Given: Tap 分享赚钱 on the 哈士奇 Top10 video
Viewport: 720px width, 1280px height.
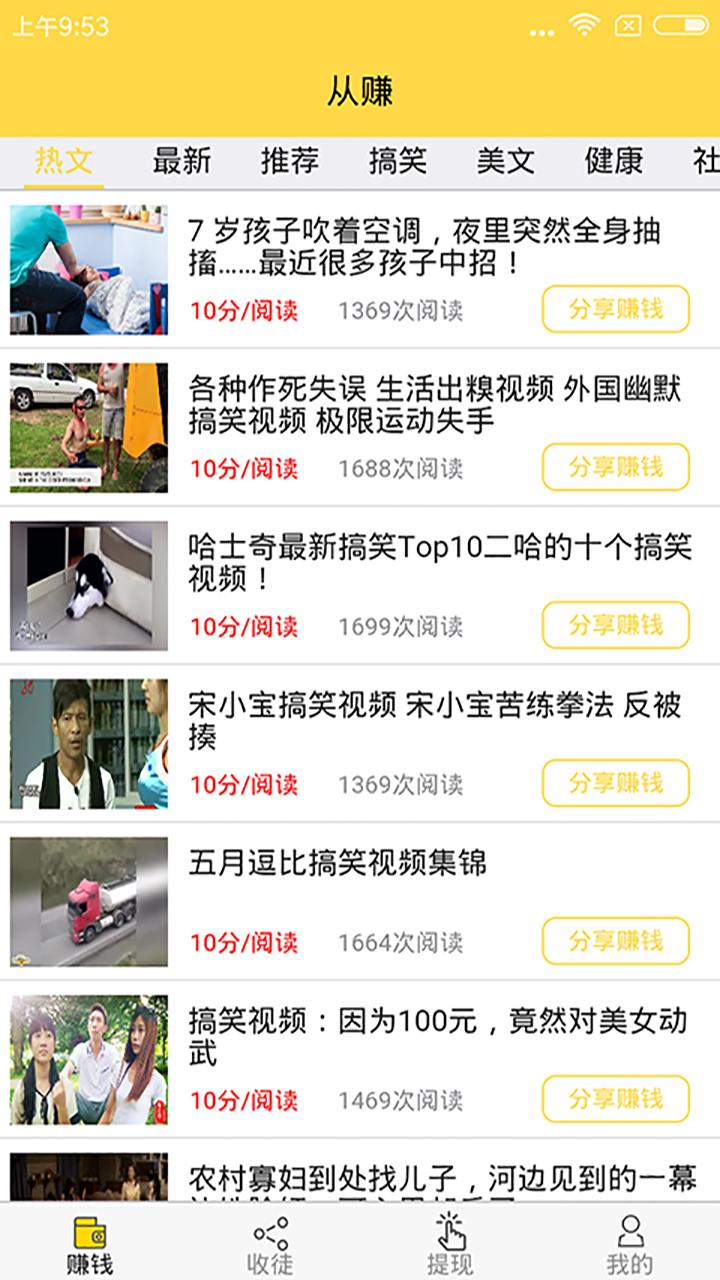Looking at the screenshot, I should pyautogui.click(x=616, y=625).
